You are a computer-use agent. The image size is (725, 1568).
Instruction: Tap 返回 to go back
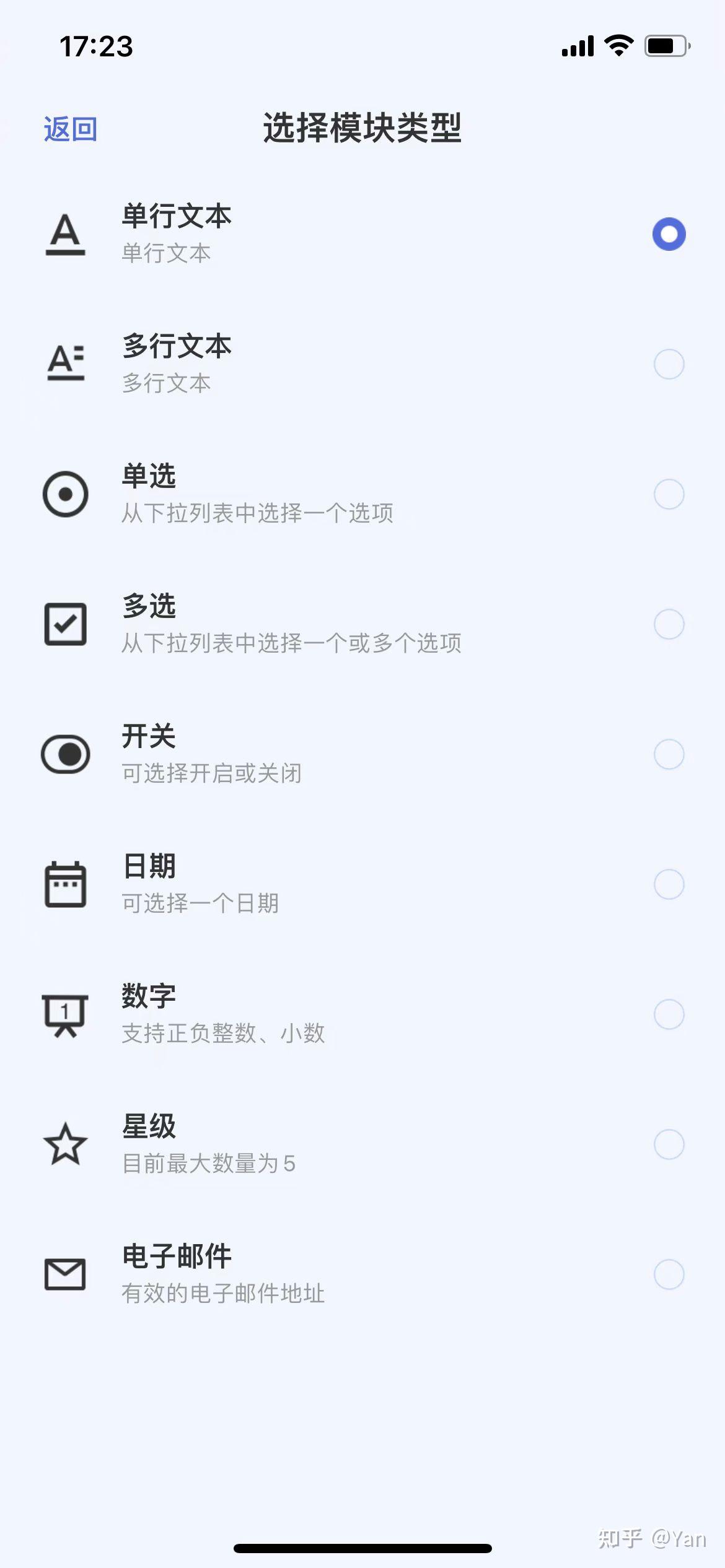[x=70, y=129]
